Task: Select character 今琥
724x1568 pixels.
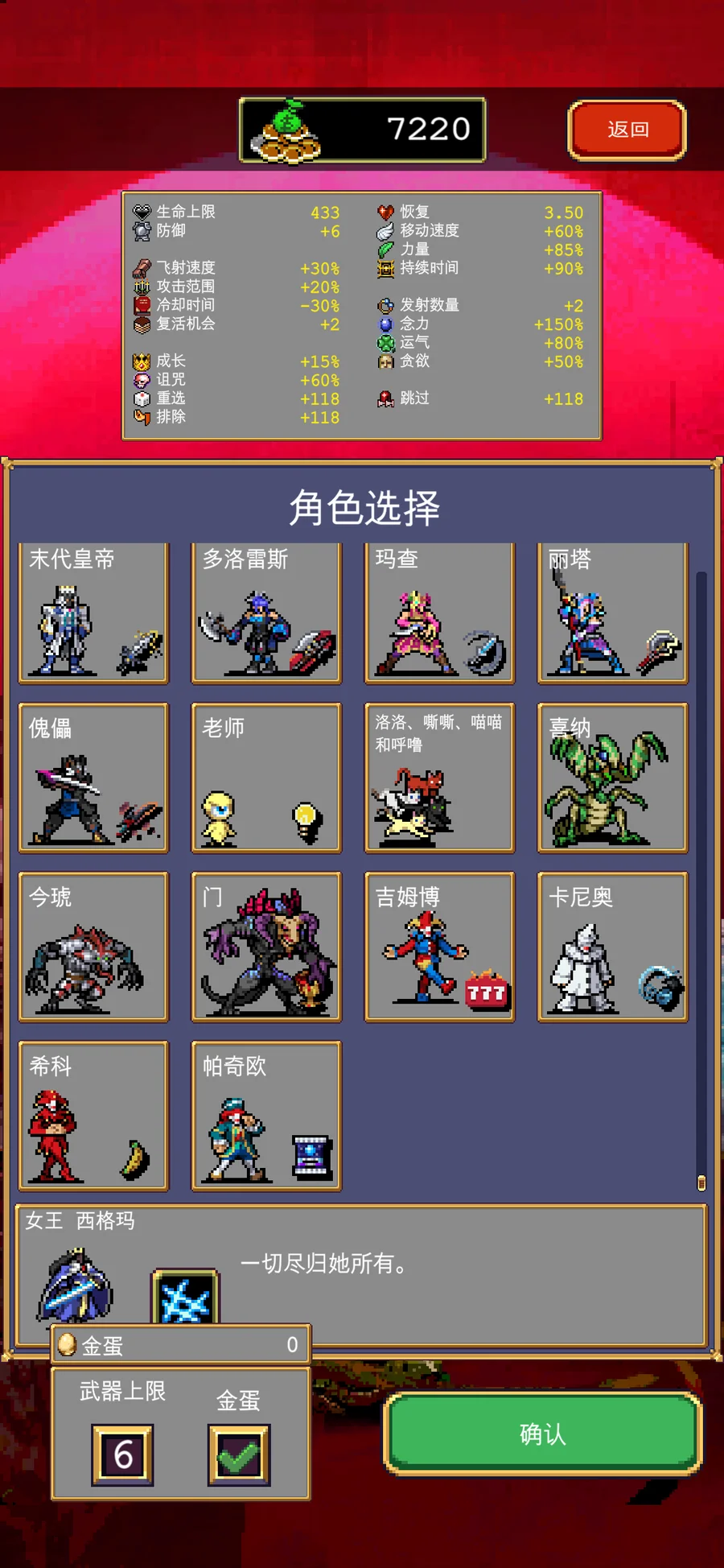Action: point(93,947)
